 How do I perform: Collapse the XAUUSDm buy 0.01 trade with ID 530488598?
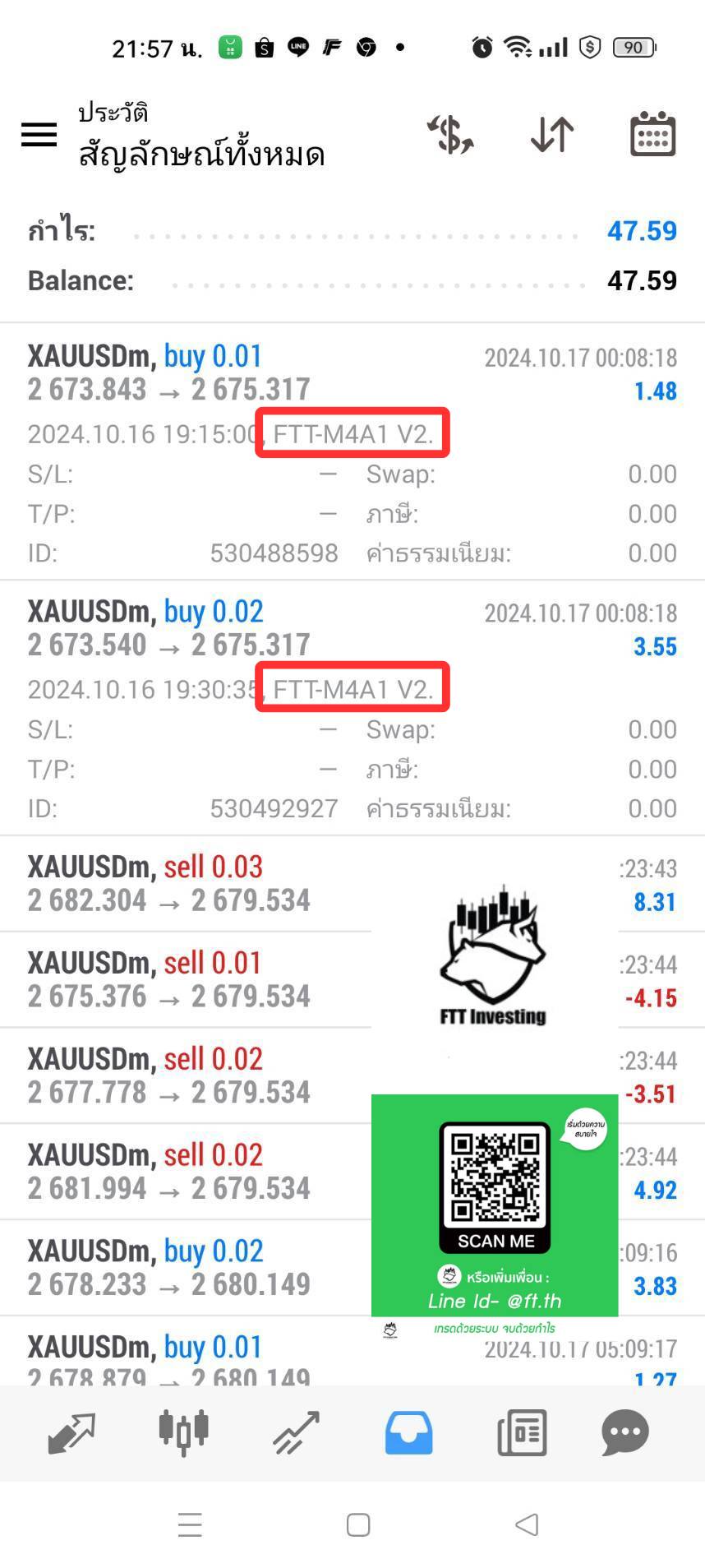point(352,452)
